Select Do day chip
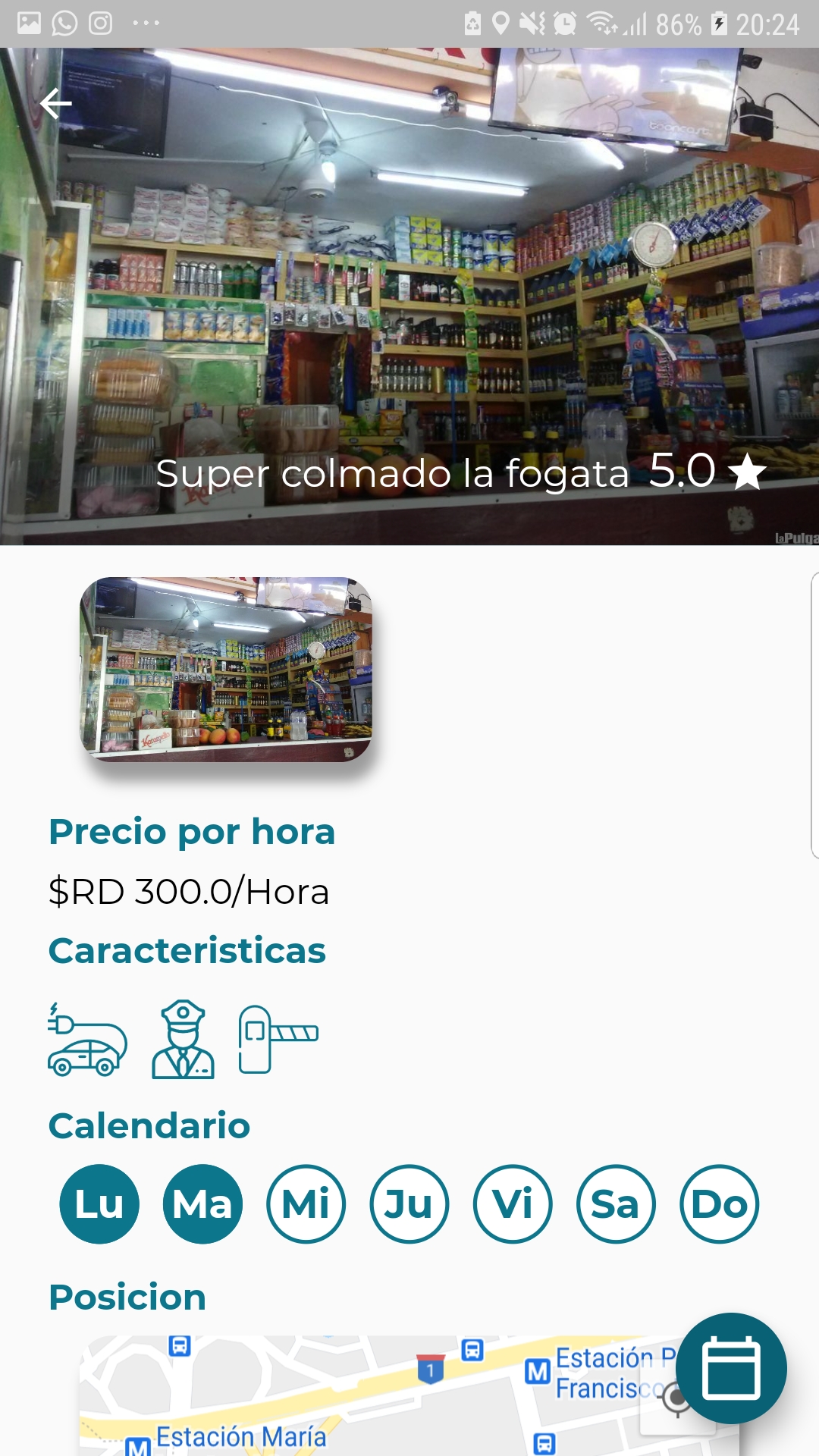 coord(719,1204)
